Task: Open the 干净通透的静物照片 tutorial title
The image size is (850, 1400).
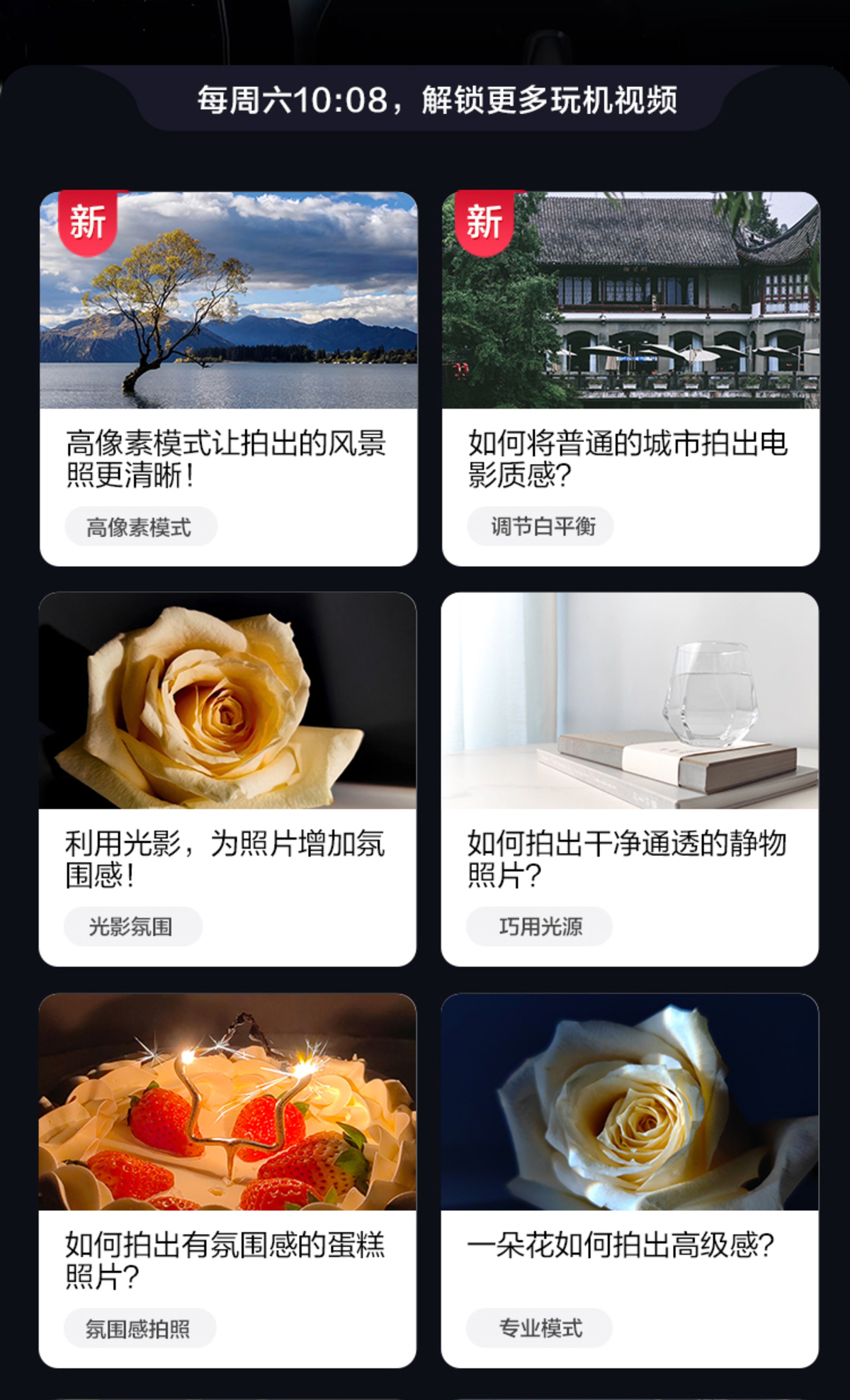Action: [623, 857]
